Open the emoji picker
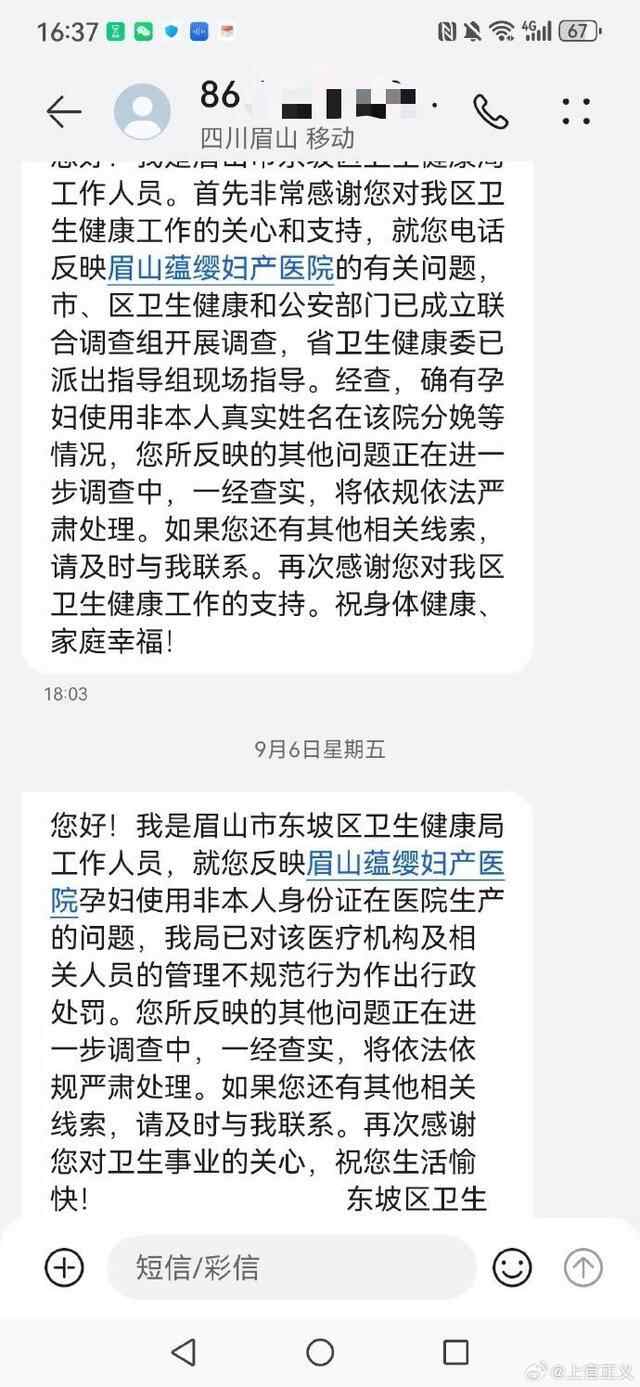Image resolution: width=640 pixels, height=1387 pixels. [x=512, y=1268]
